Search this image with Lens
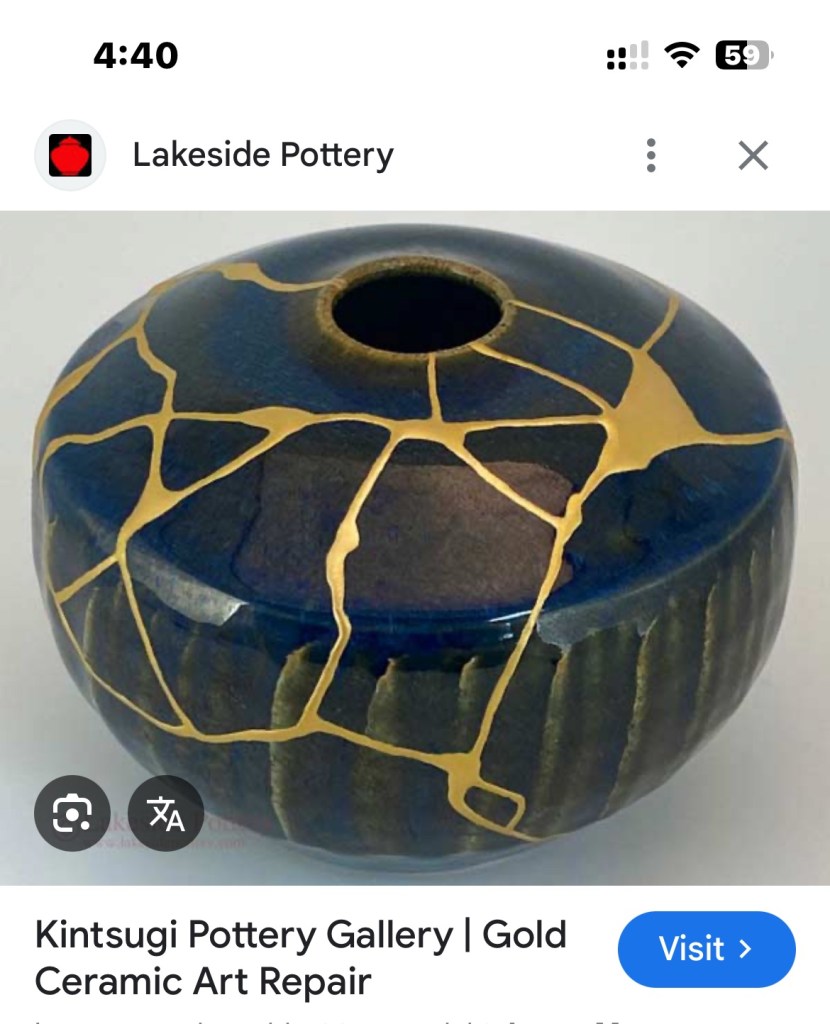Viewport: 830px width, 1024px height. point(72,813)
